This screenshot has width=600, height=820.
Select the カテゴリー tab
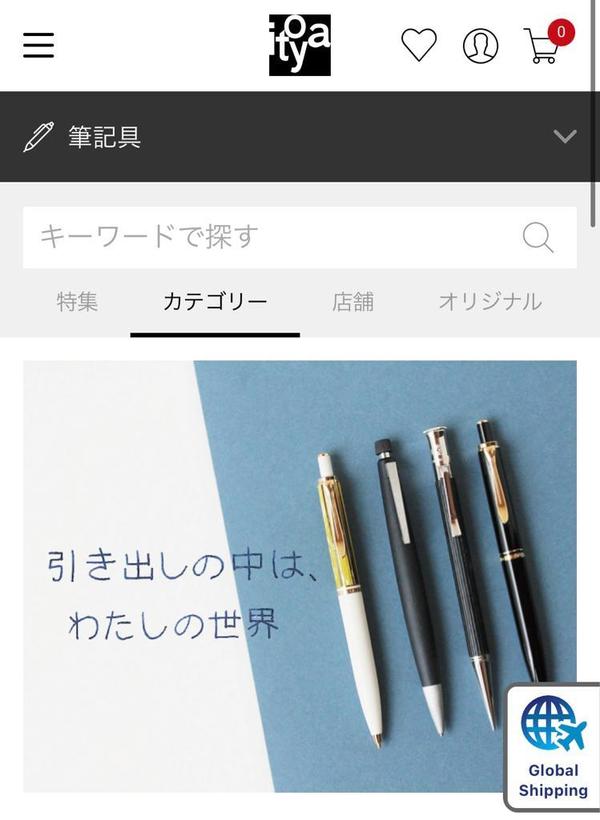tap(215, 301)
